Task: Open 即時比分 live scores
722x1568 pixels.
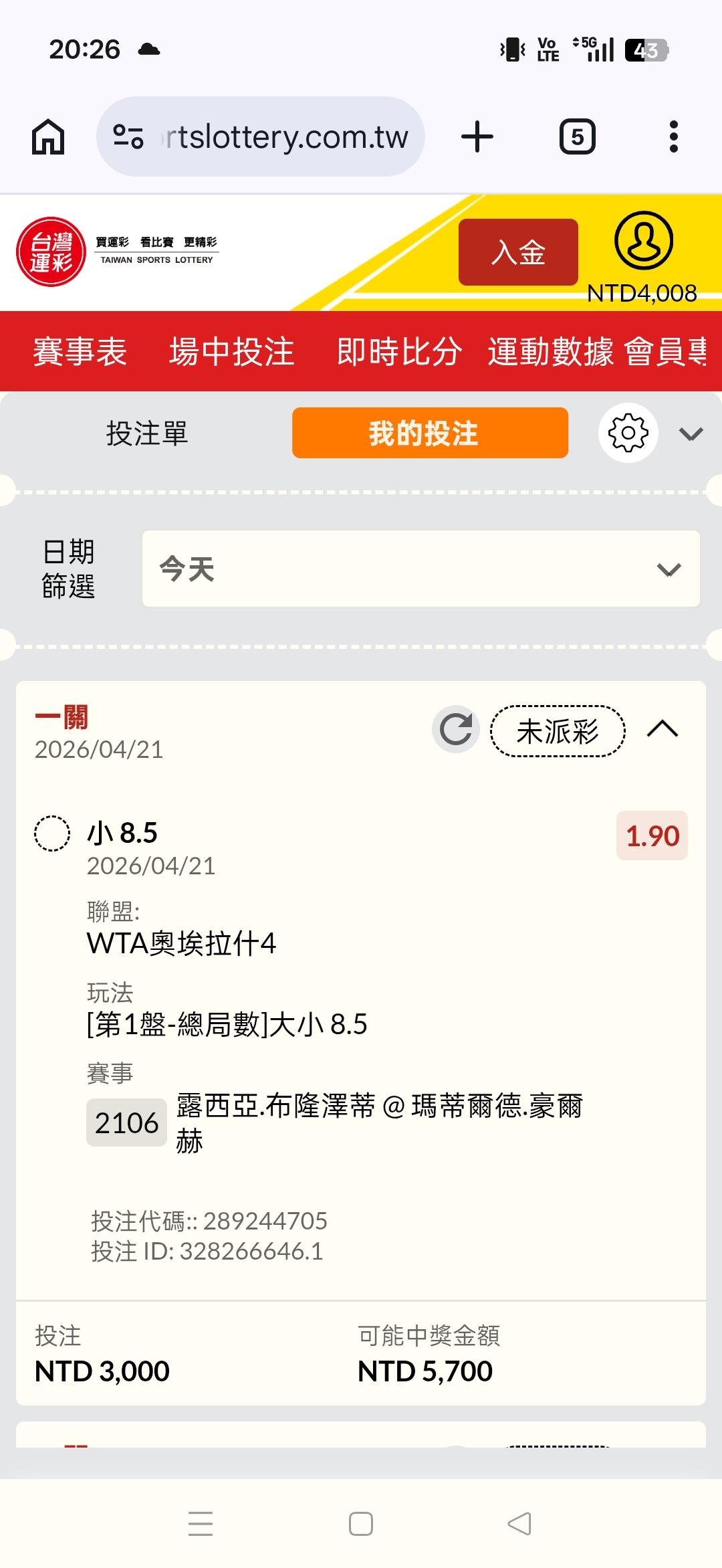Action: pos(399,352)
